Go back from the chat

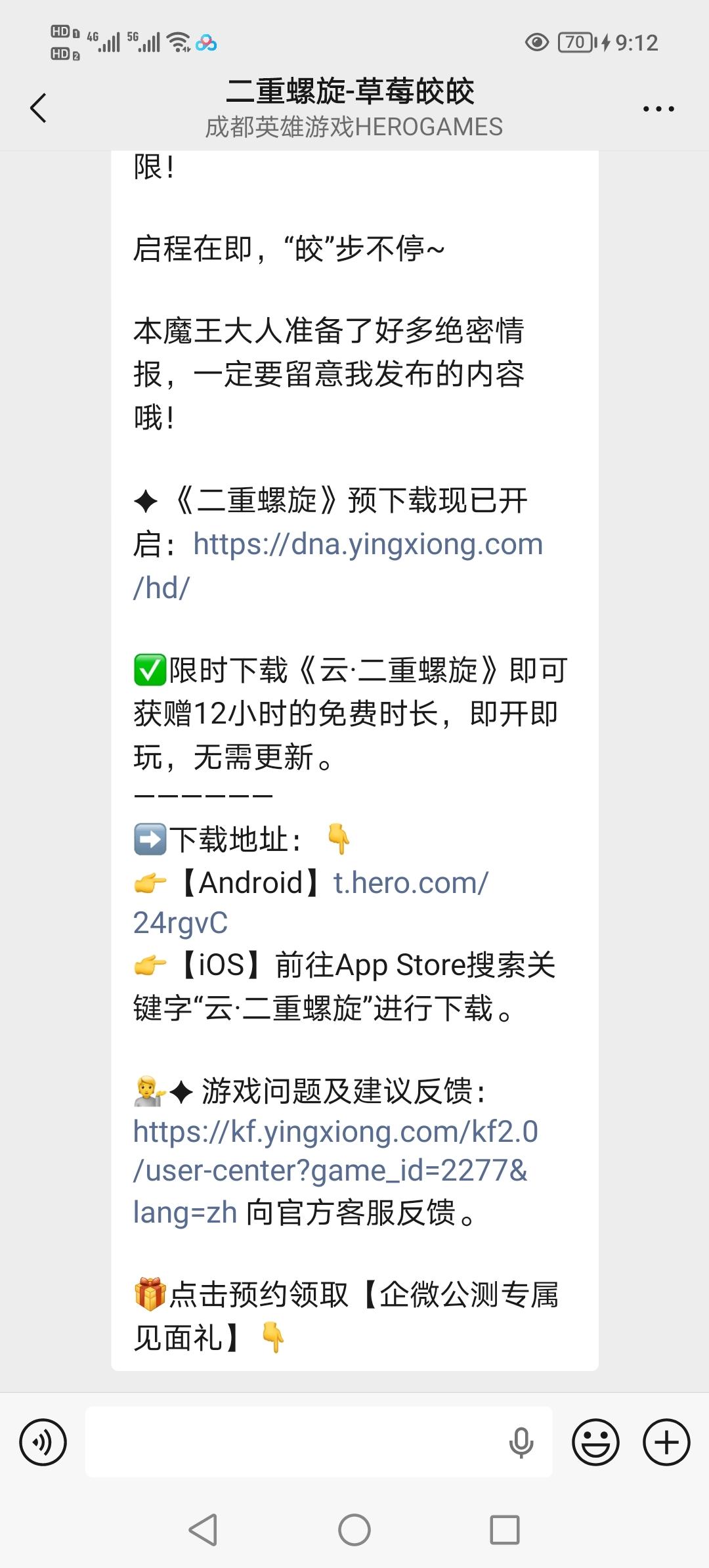pyautogui.click(x=39, y=108)
